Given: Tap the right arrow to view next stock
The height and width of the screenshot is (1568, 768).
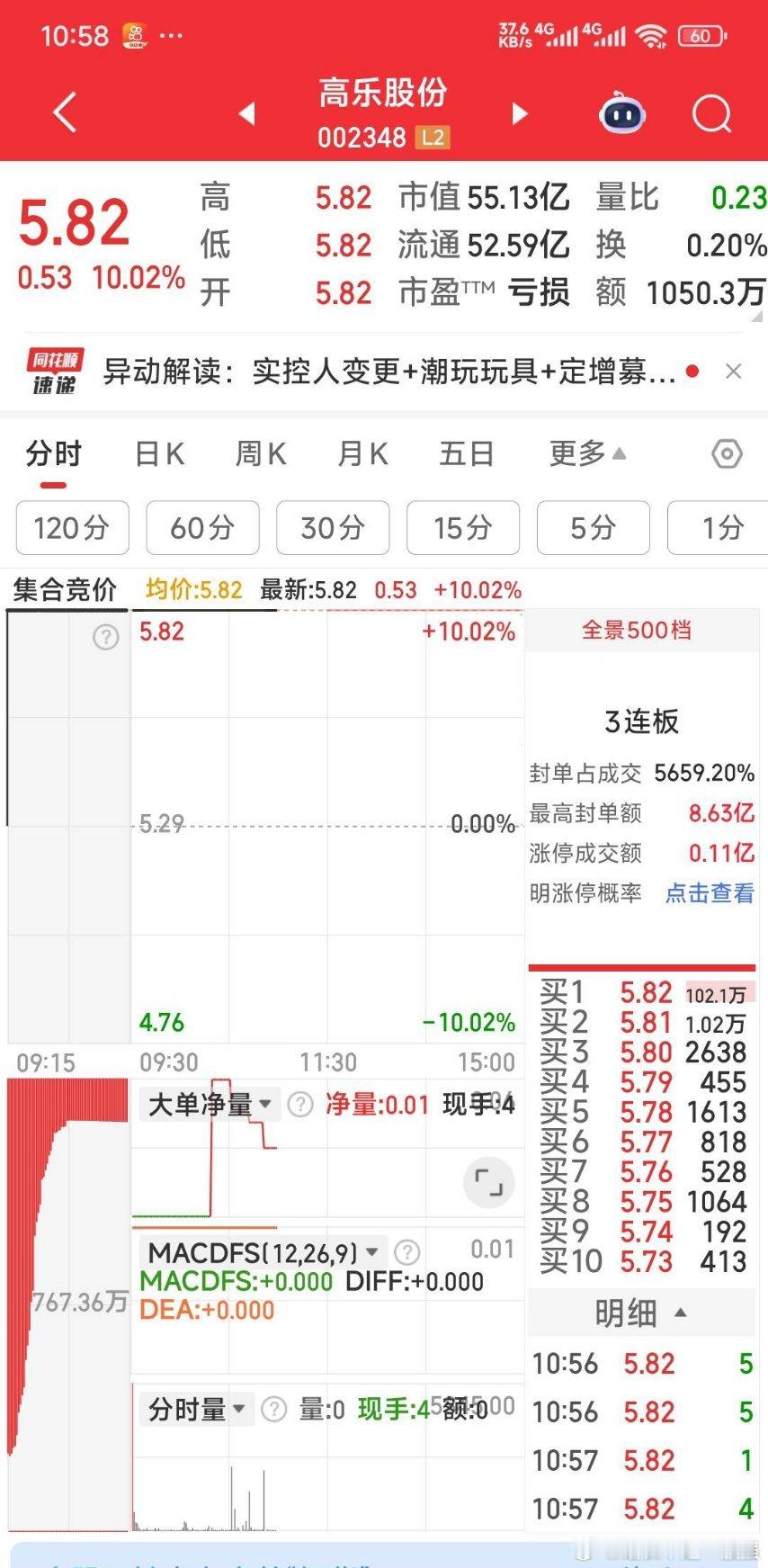Looking at the screenshot, I should pyautogui.click(x=519, y=114).
